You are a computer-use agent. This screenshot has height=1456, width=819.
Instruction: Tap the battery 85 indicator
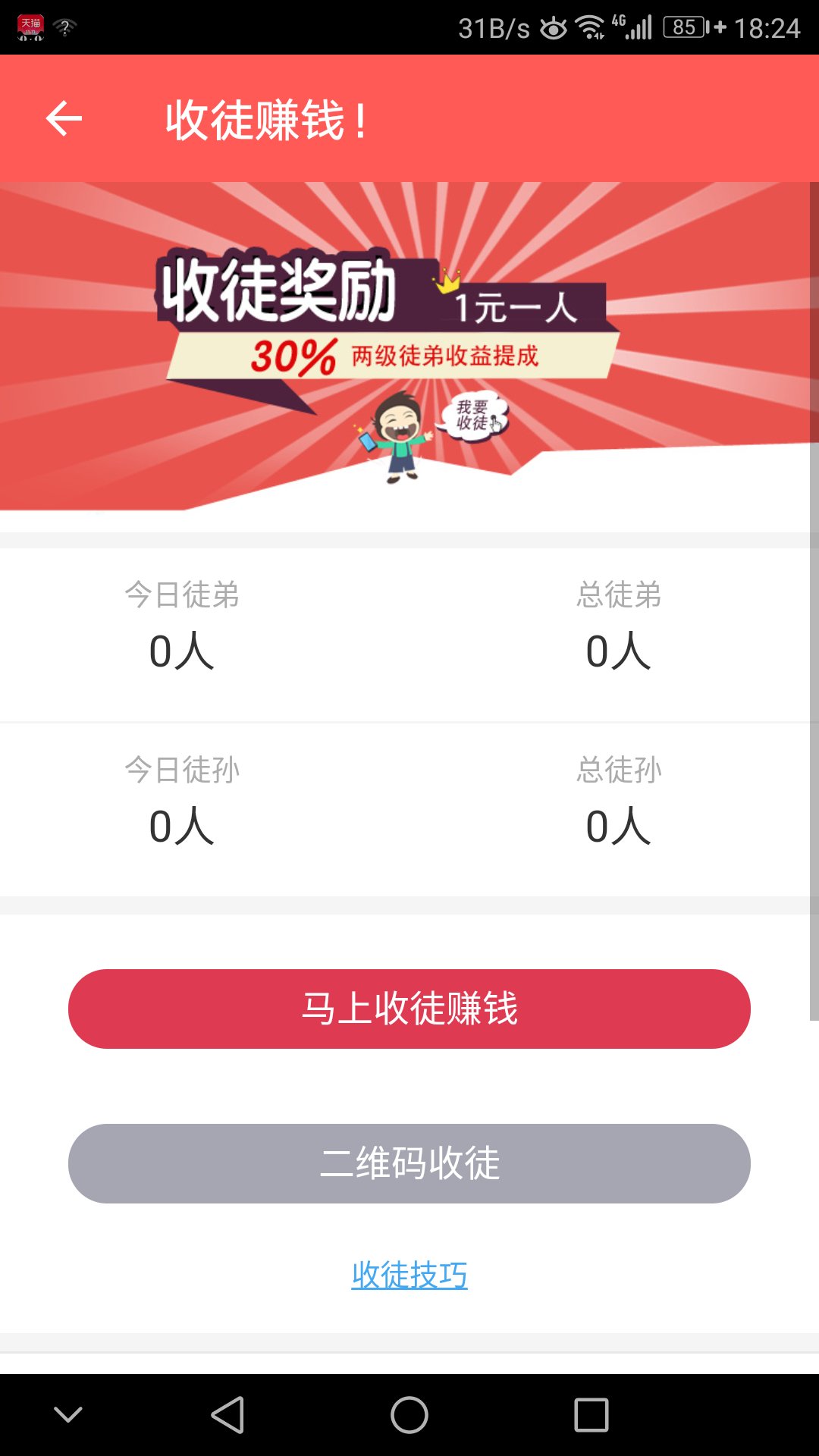click(683, 25)
